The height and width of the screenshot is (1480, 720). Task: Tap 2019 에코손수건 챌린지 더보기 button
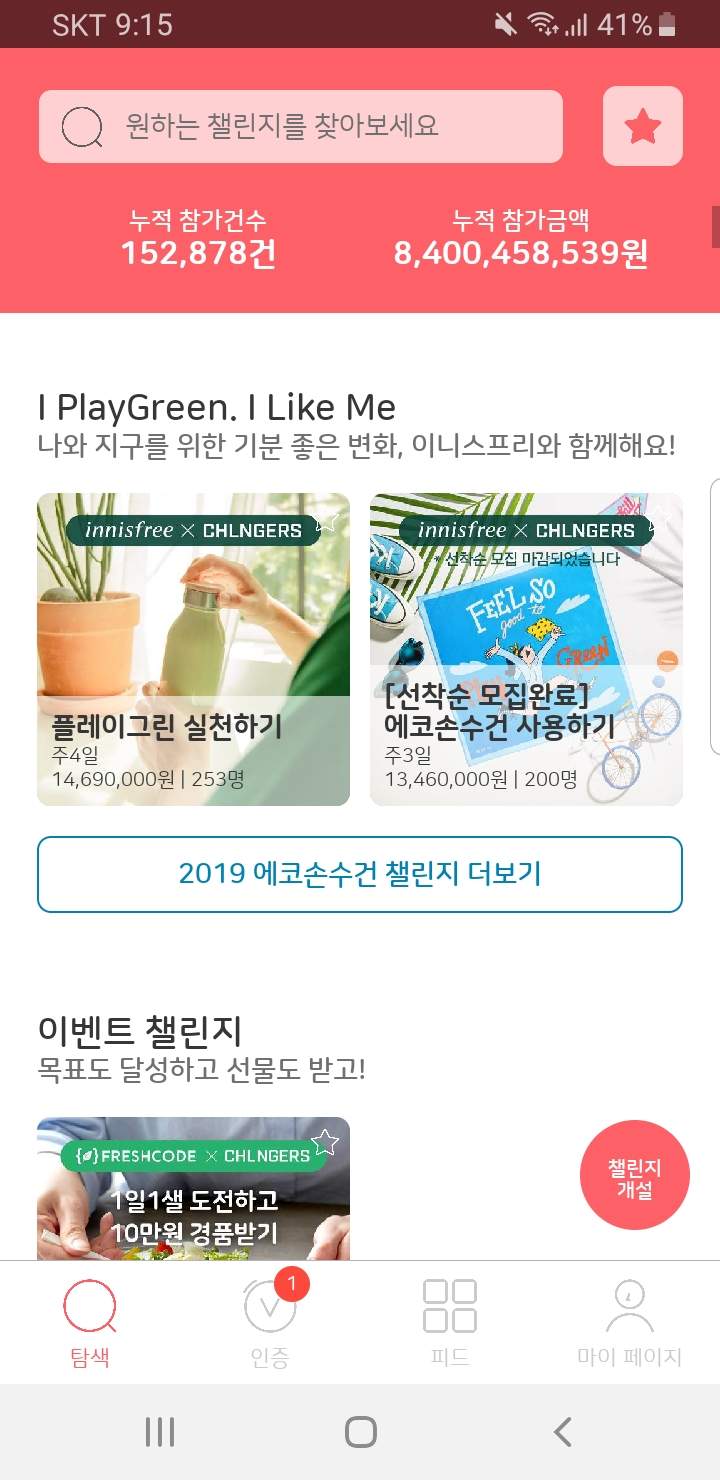(x=360, y=874)
